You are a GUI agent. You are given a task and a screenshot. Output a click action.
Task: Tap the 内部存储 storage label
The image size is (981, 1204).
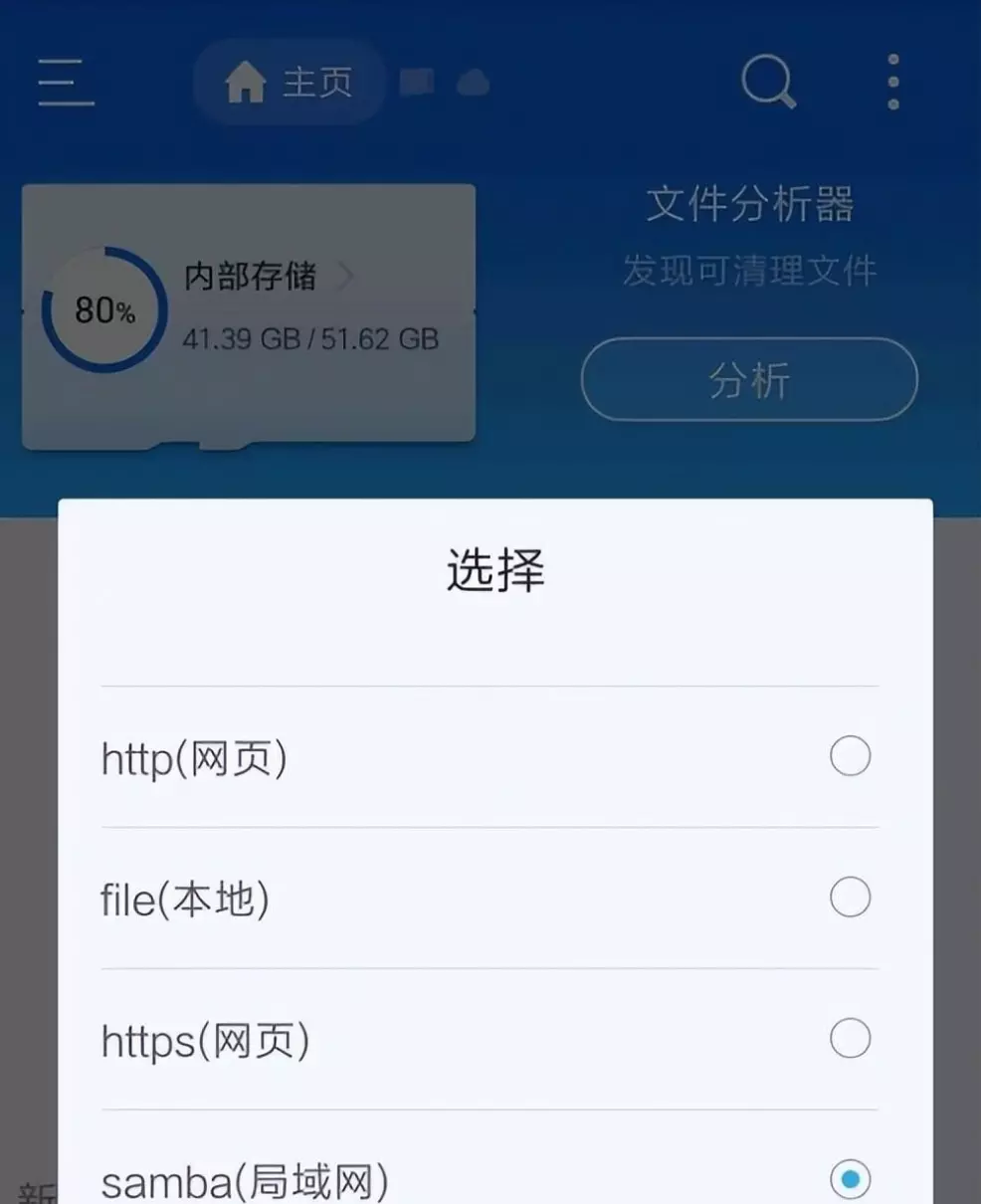(249, 276)
